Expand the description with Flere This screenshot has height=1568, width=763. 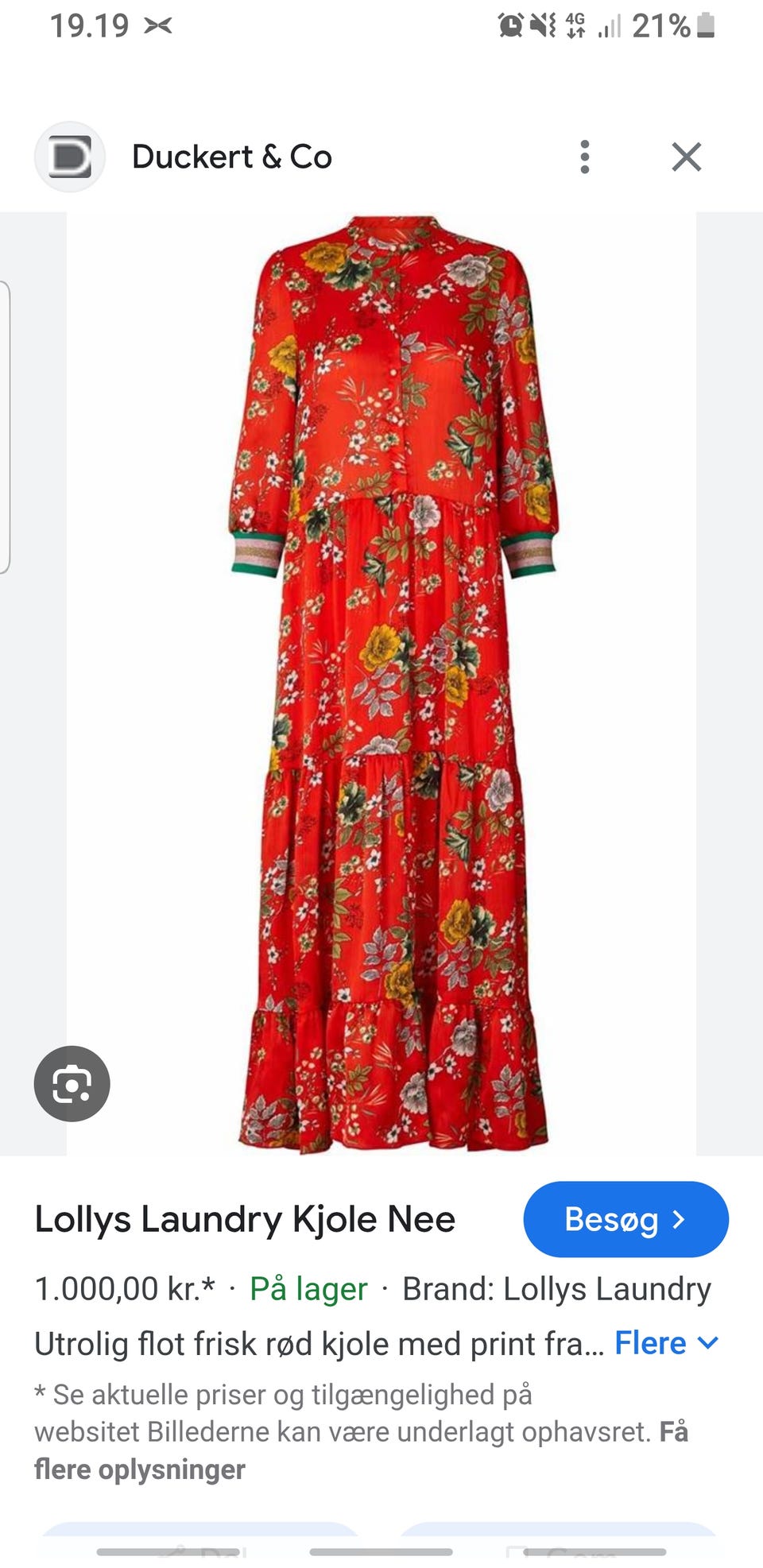(x=667, y=1343)
